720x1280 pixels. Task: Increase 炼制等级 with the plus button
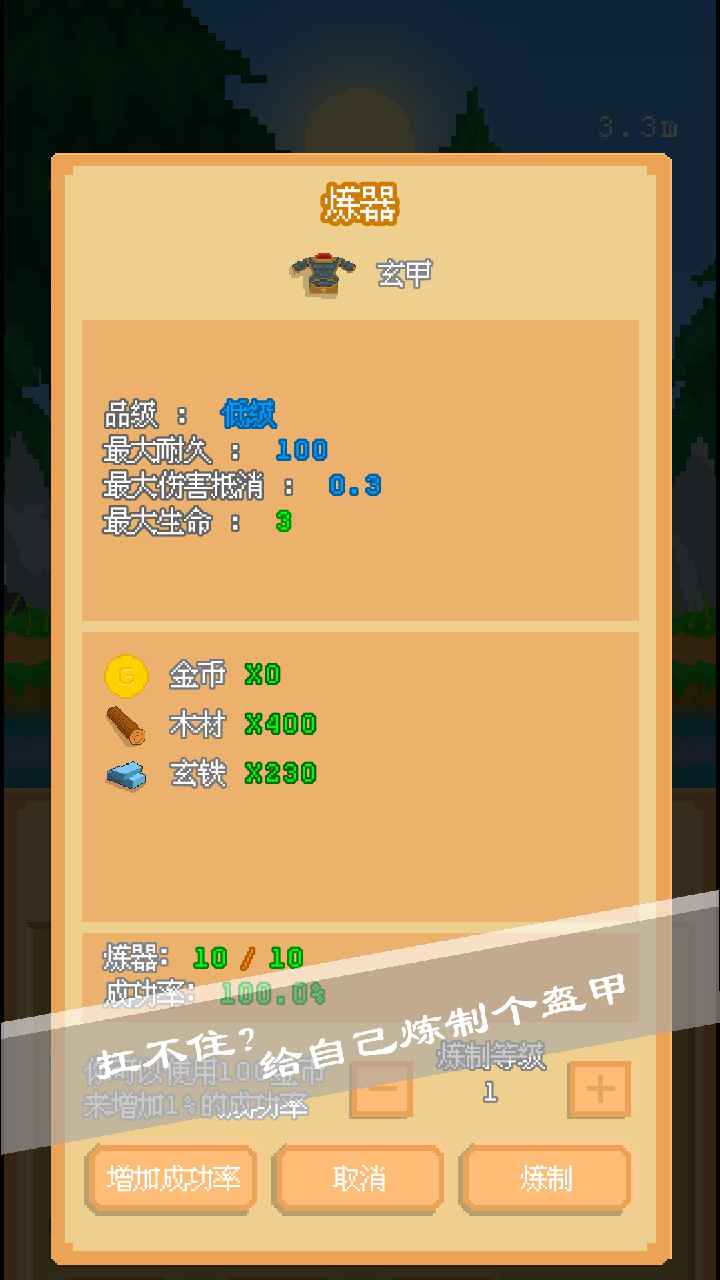[599, 1089]
